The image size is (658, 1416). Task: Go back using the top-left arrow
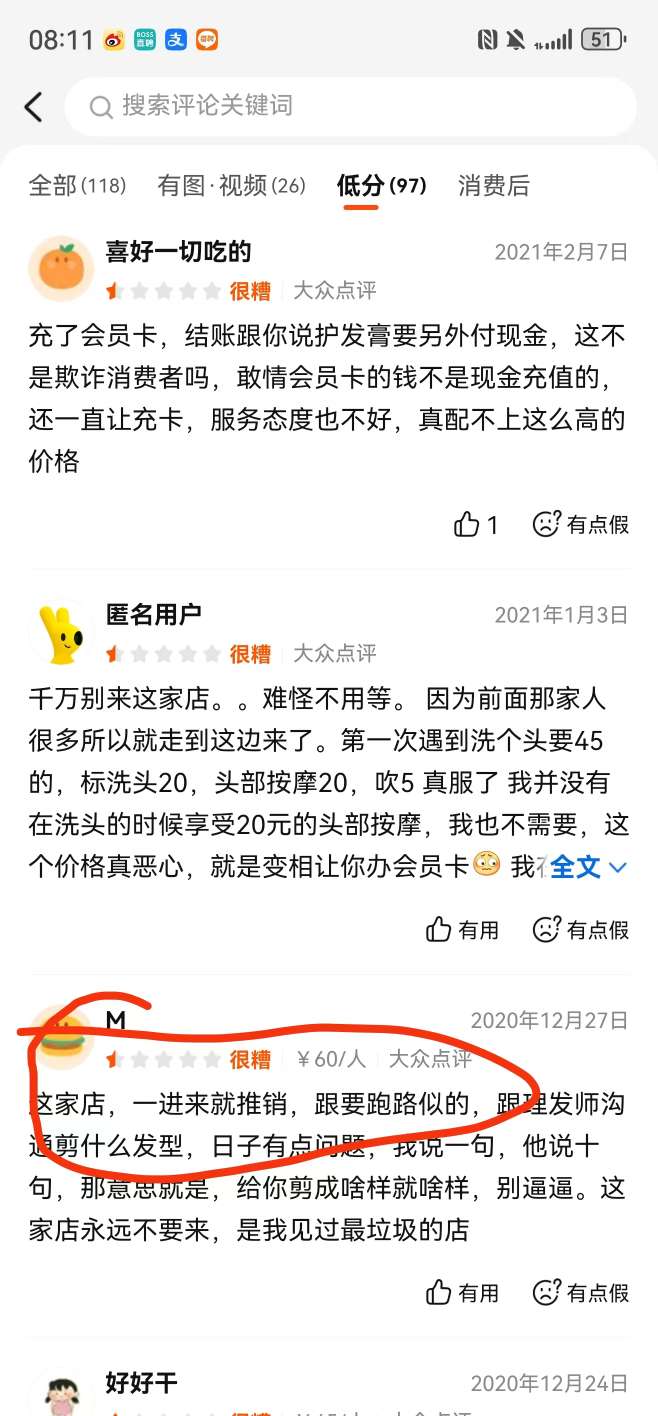(x=34, y=107)
